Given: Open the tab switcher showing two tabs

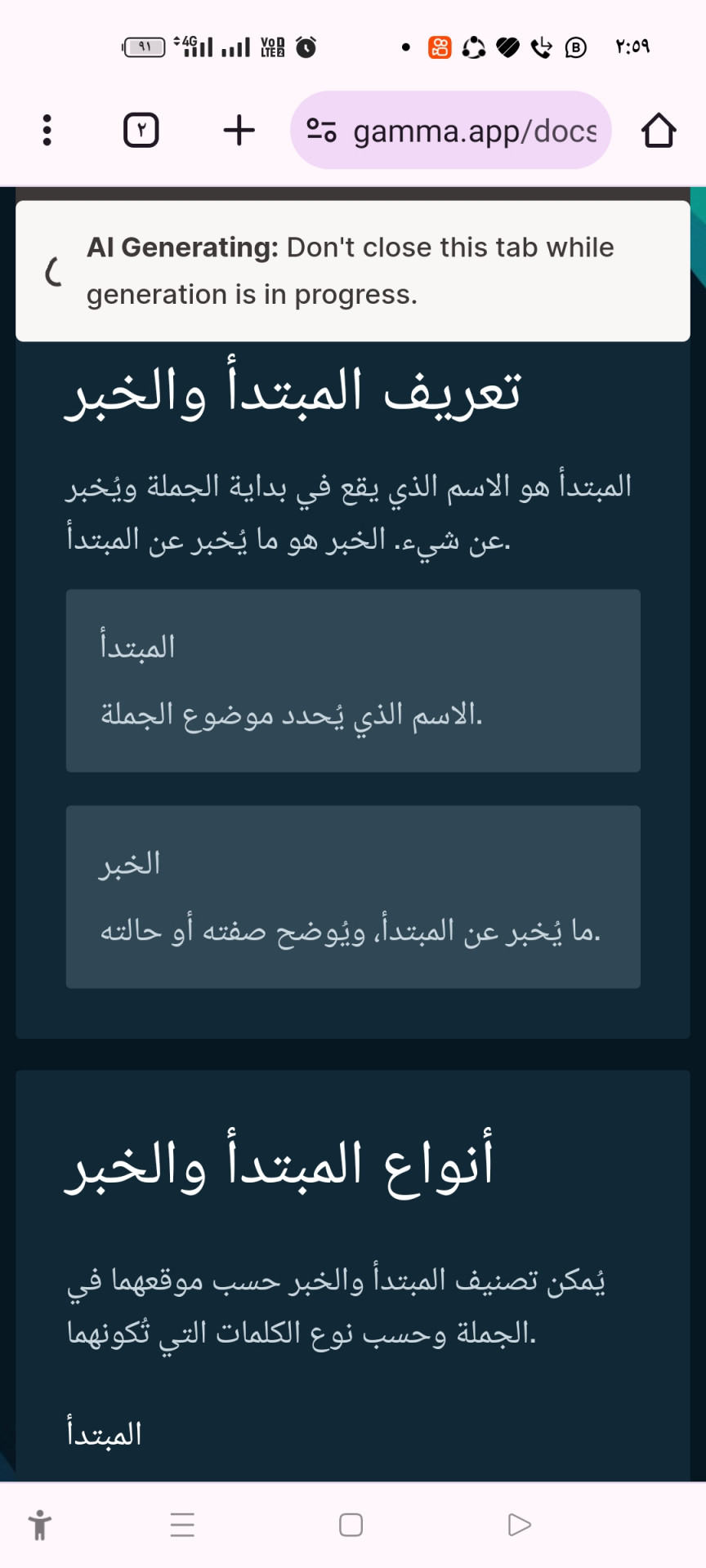Looking at the screenshot, I should [141, 131].
